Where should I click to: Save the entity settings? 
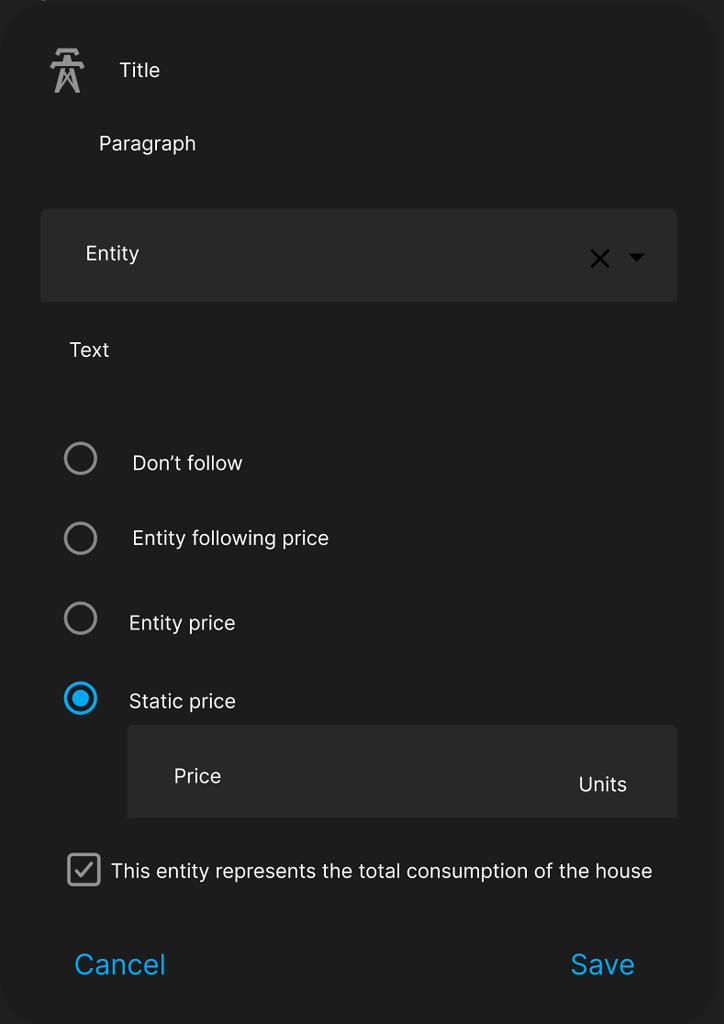(602, 964)
